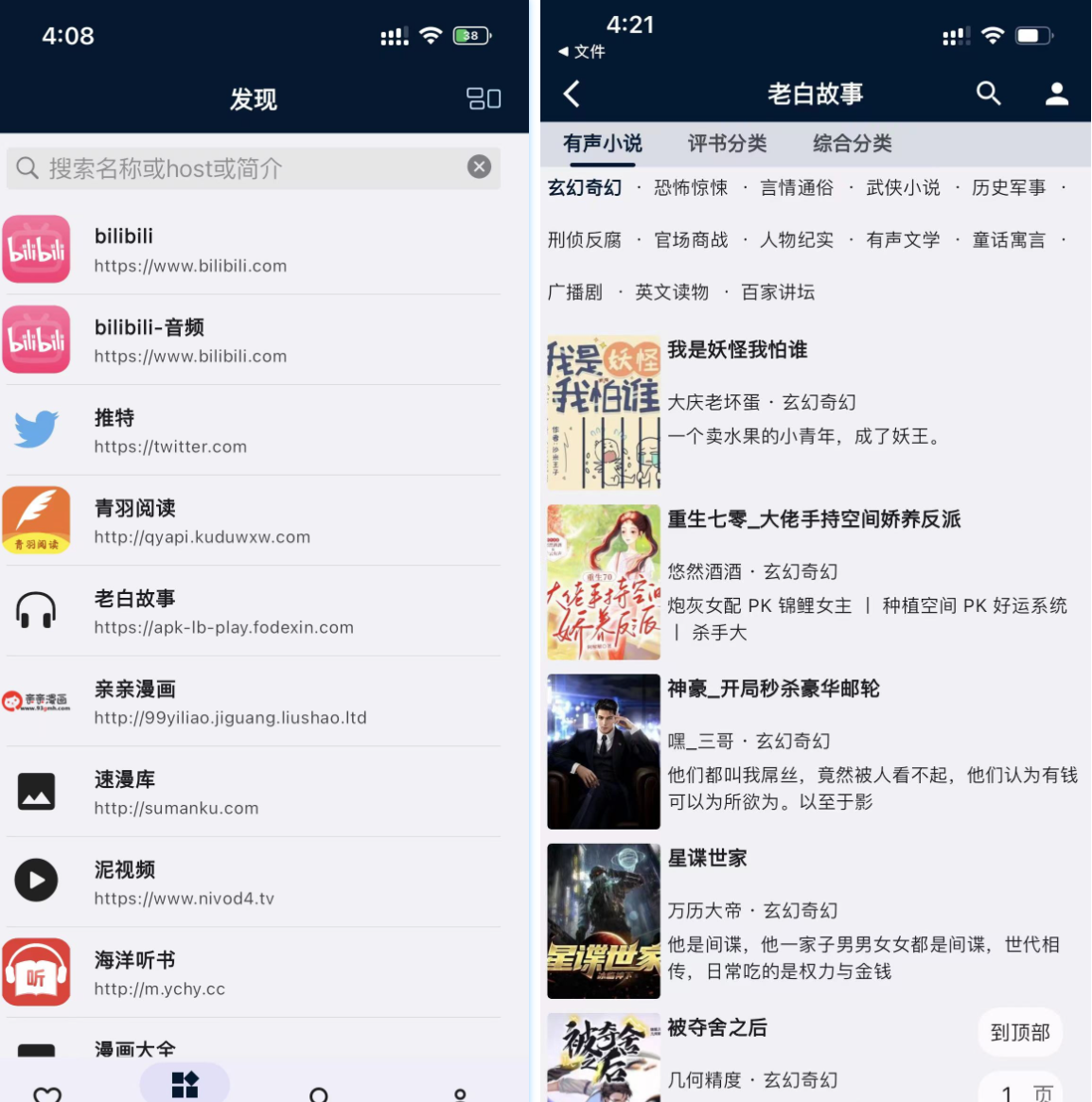The image size is (1092, 1102).
Task: Switch layout via the top-right view icon
Action: [x=484, y=98]
